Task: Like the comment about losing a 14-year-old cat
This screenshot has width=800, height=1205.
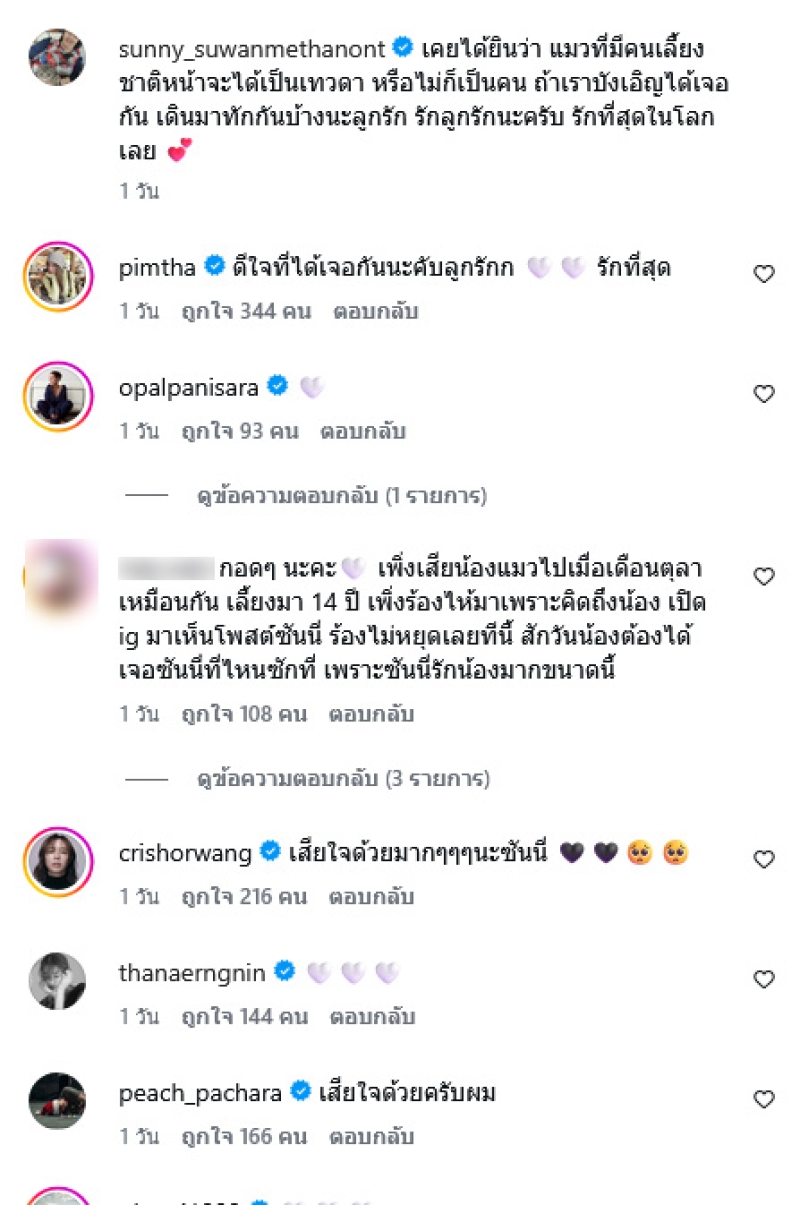Action: pos(764,577)
